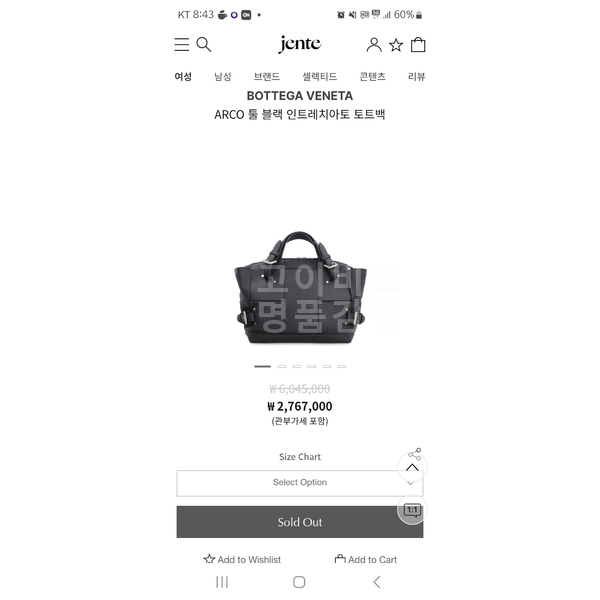The height and width of the screenshot is (600, 600).
Task: Open the 1:1 inquiry chat
Action: (x=412, y=510)
